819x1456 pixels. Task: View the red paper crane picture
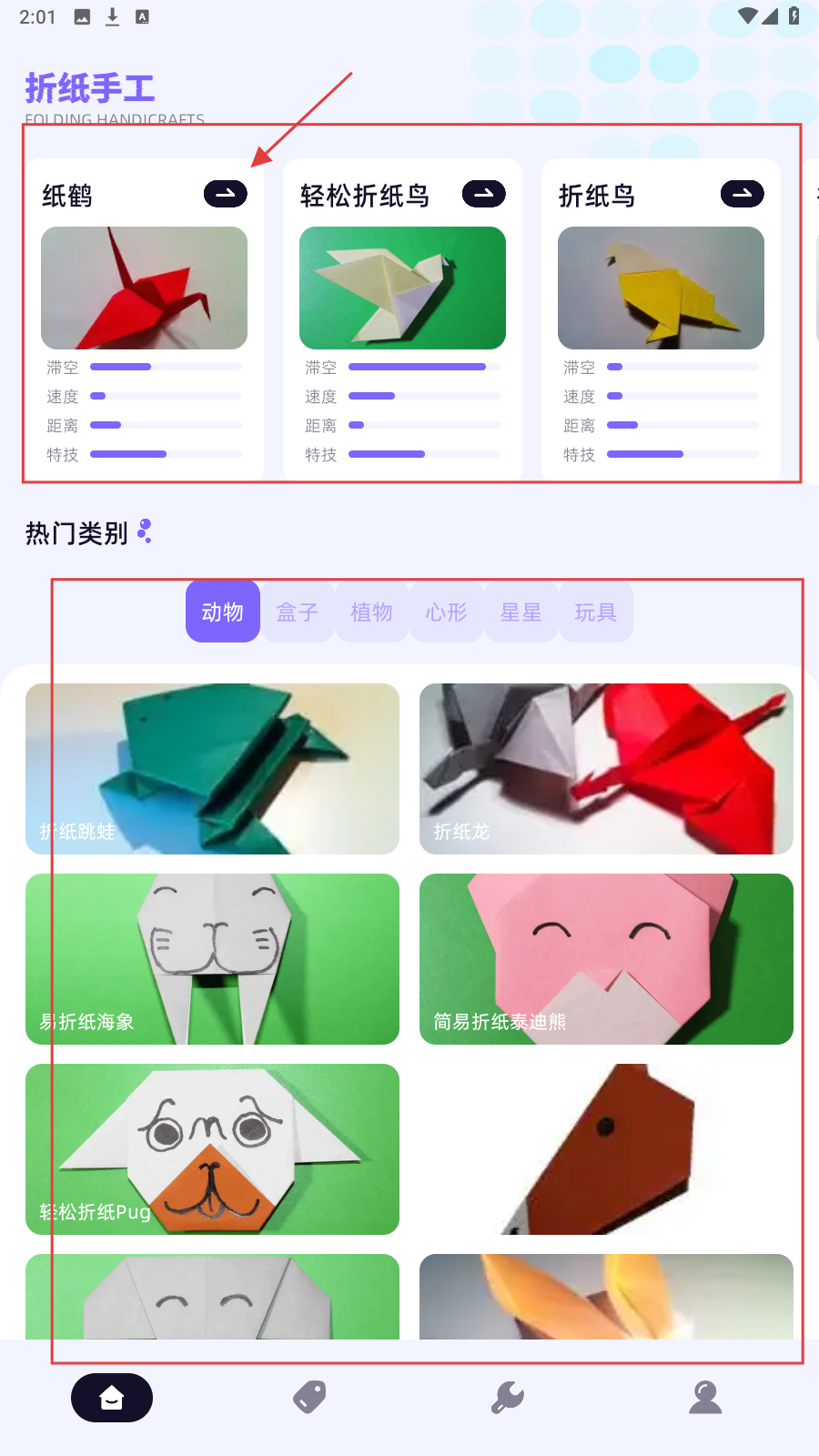click(144, 288)
